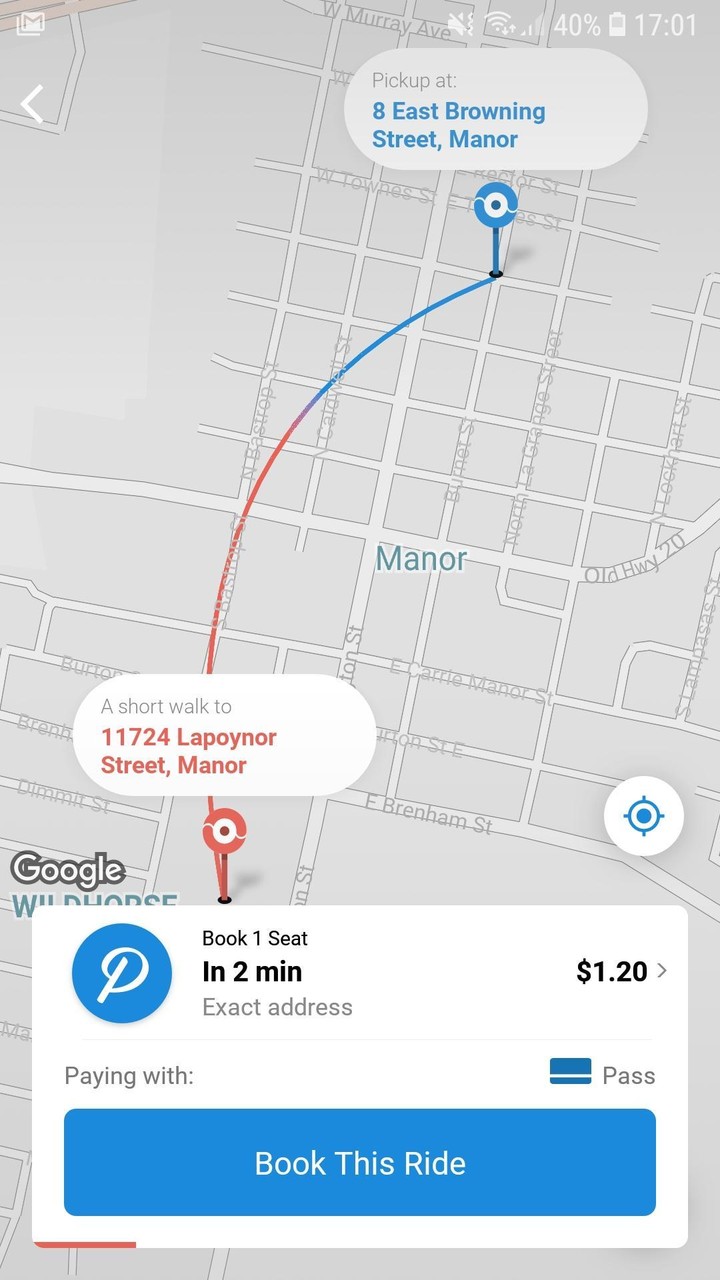The width and height of the screenshot is (720, 1280).
Task: Center map on my current location
Action: click(643, 817)
